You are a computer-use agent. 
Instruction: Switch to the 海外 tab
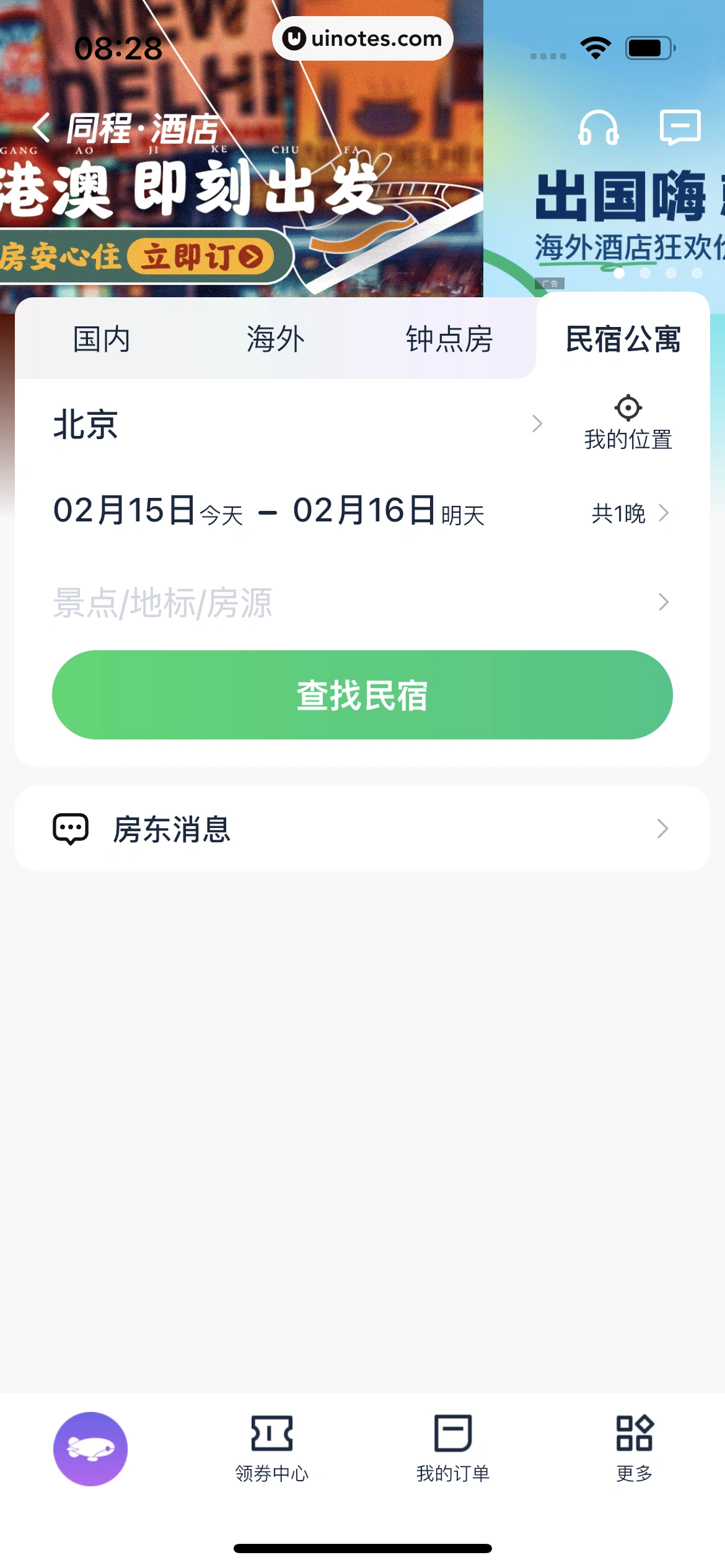coord(276,339)
